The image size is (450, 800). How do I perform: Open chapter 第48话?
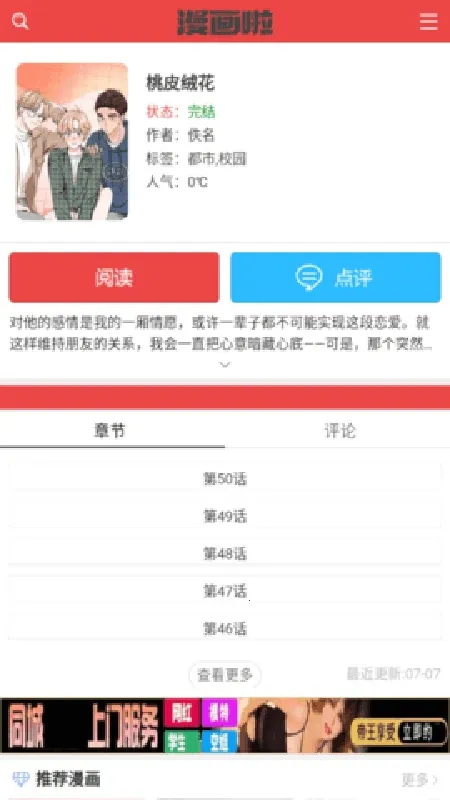pyautogui.click(x=225, y=554)
